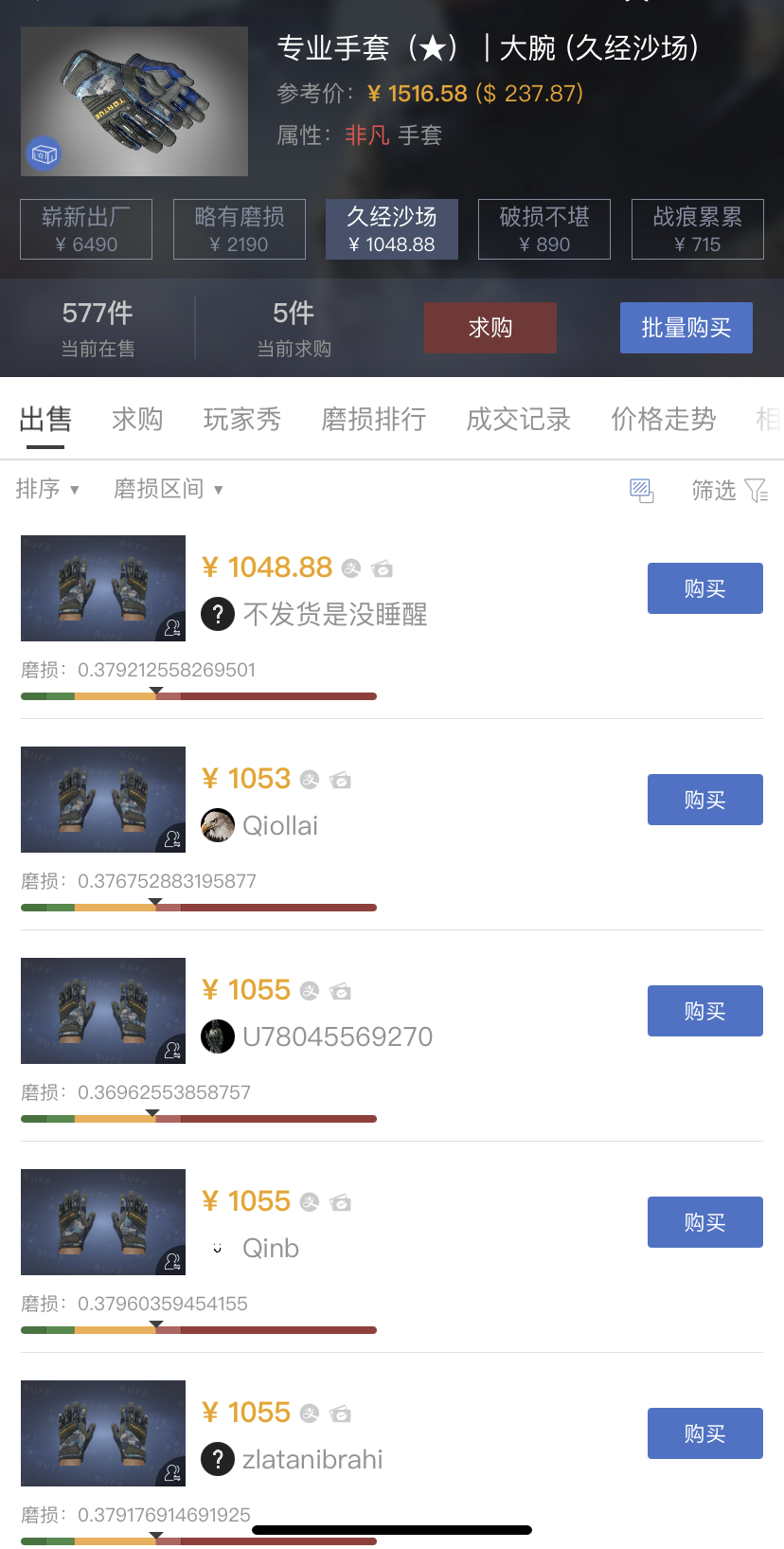Expand the 磨损区间 wear range dropdown
Viewport: 784px width, 1549px height.
pyautogui.click(x=169, y=489)
